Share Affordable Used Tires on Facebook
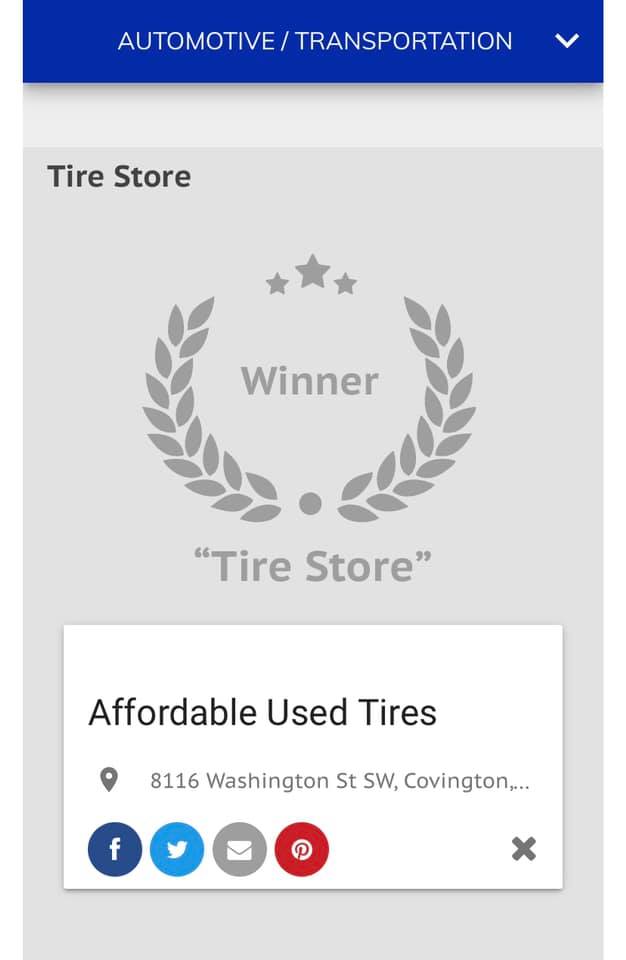The image size is (626, 960). click(115, 850)
